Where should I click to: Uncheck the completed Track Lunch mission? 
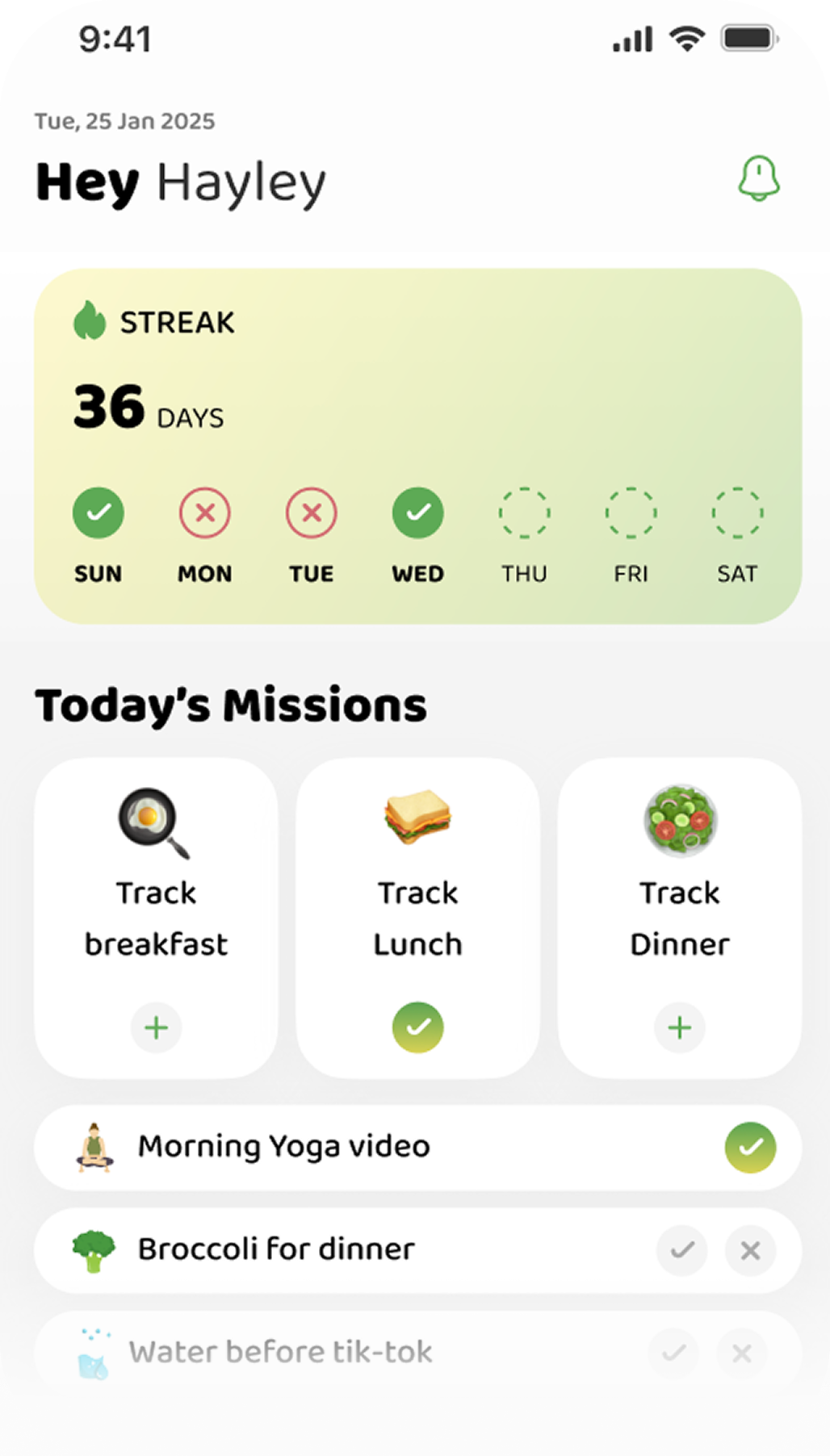tap(417, 1027)
